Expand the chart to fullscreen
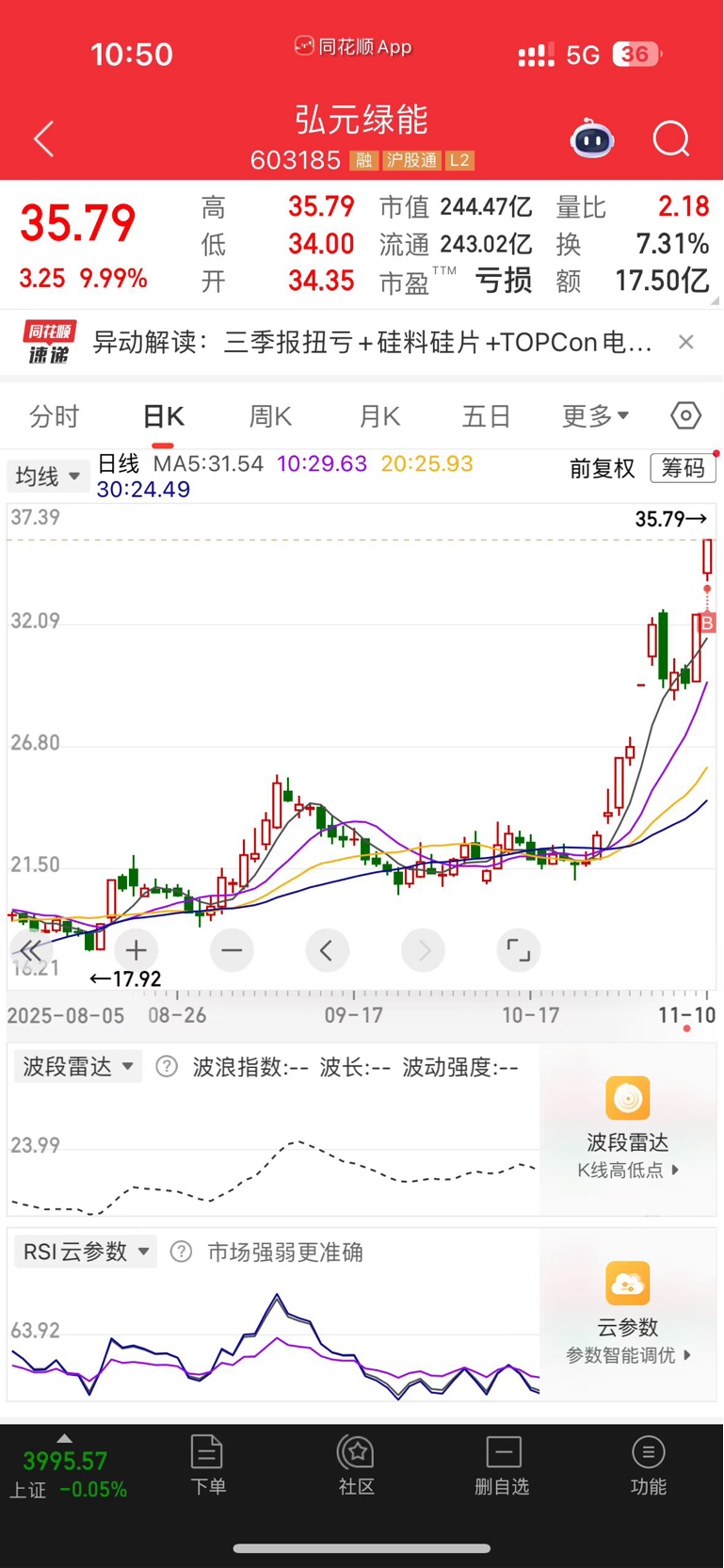 [x=518, y=950]
